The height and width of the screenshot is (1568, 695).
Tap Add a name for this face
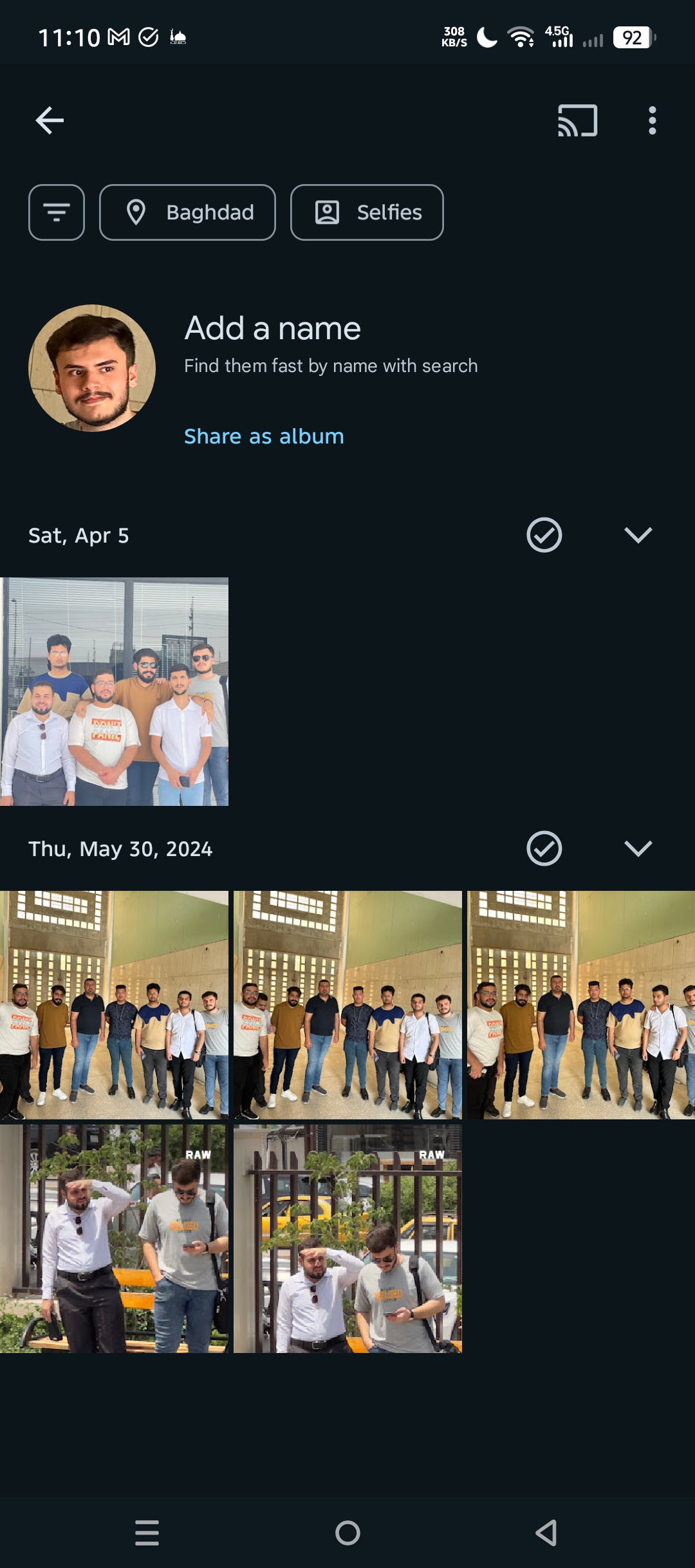[272, 328]
